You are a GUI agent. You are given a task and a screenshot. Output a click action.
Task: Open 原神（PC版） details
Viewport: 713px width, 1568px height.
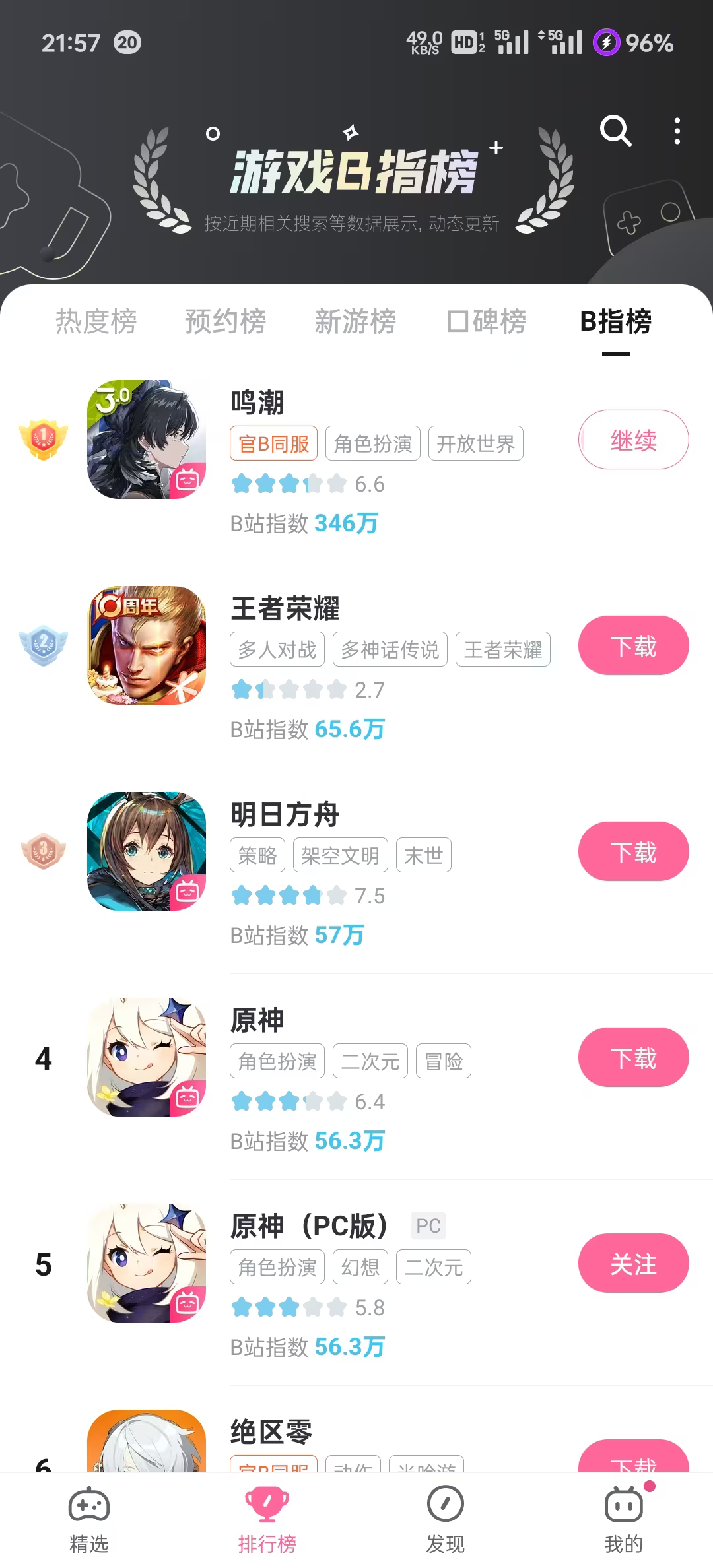tap(309, 1226)
